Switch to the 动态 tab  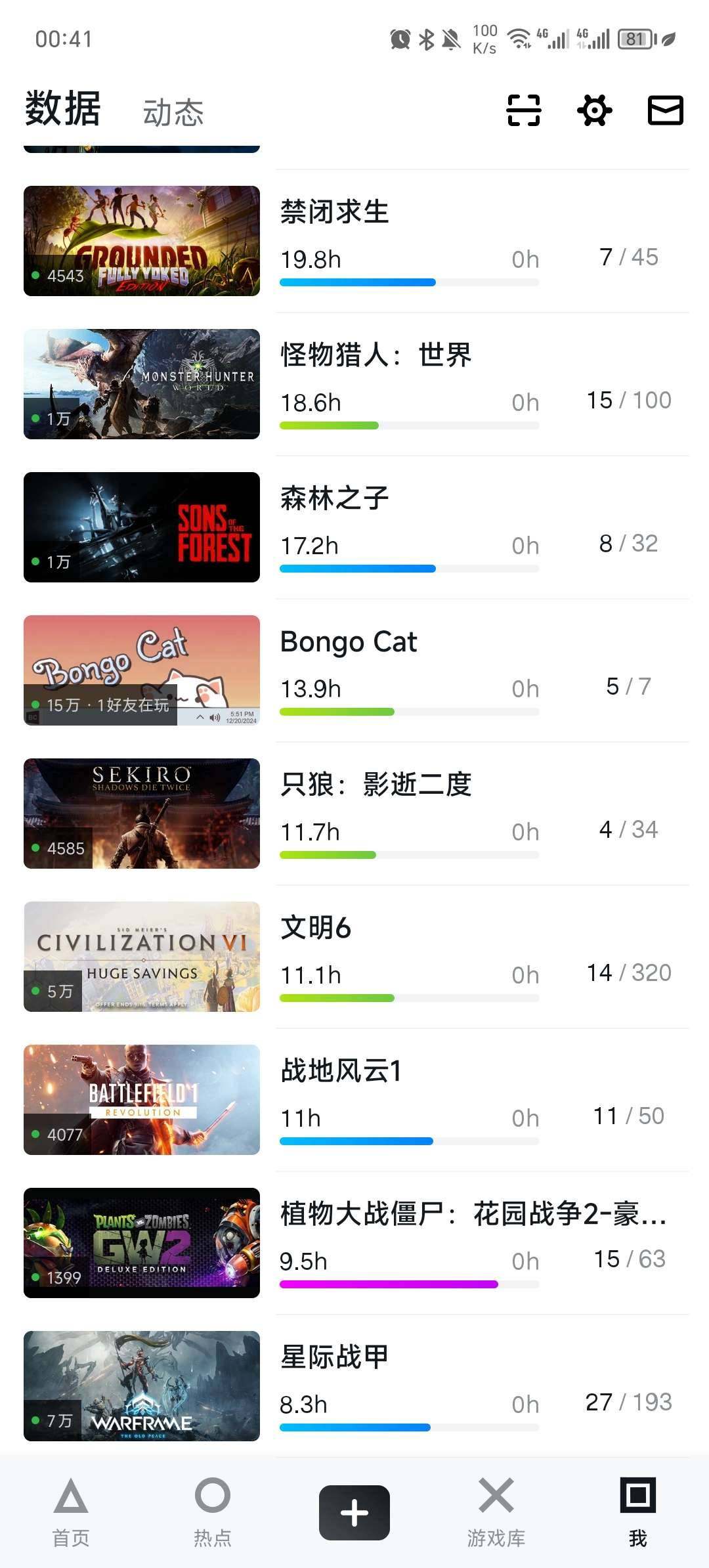pyautogui.click(x=172, y=112)
